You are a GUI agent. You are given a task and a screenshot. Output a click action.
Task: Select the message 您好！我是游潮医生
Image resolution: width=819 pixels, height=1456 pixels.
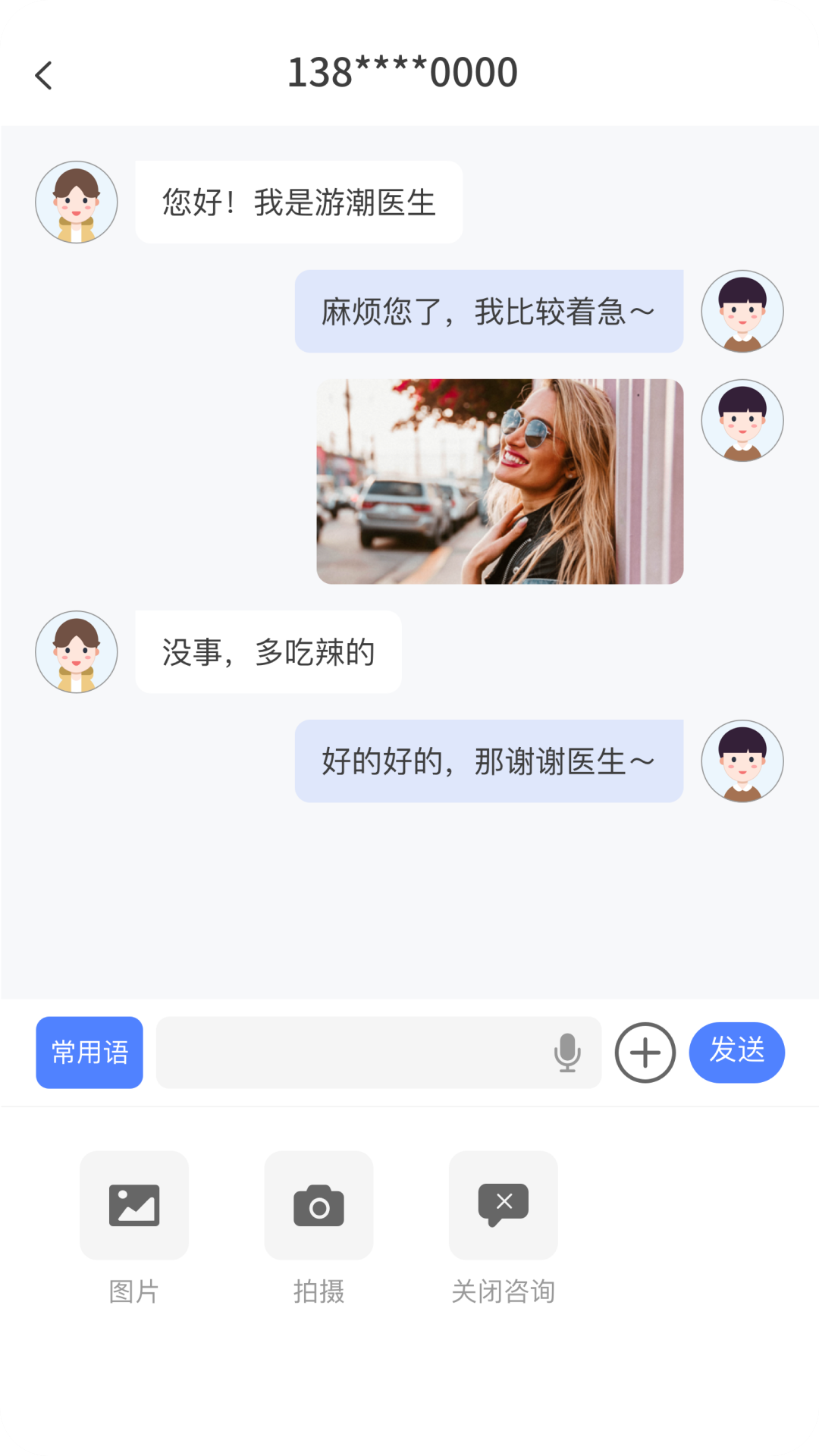[x=299, y=201]
